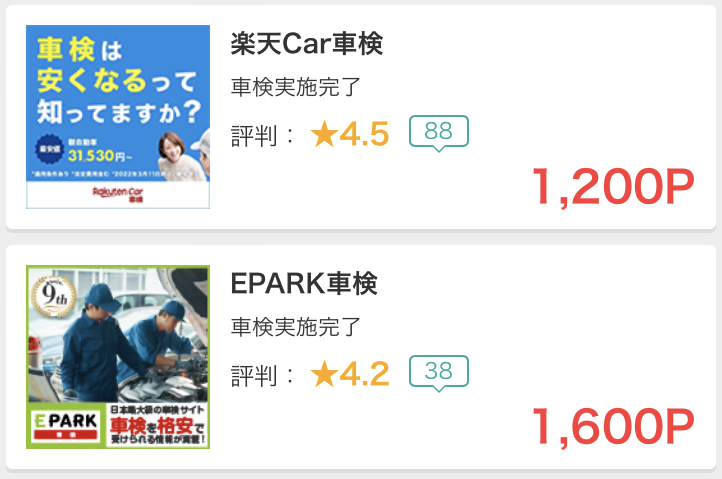View the 38 reviews for EPARK車検
The width and height of the screenshot is (722, 479).
click(x=438, y=371)
